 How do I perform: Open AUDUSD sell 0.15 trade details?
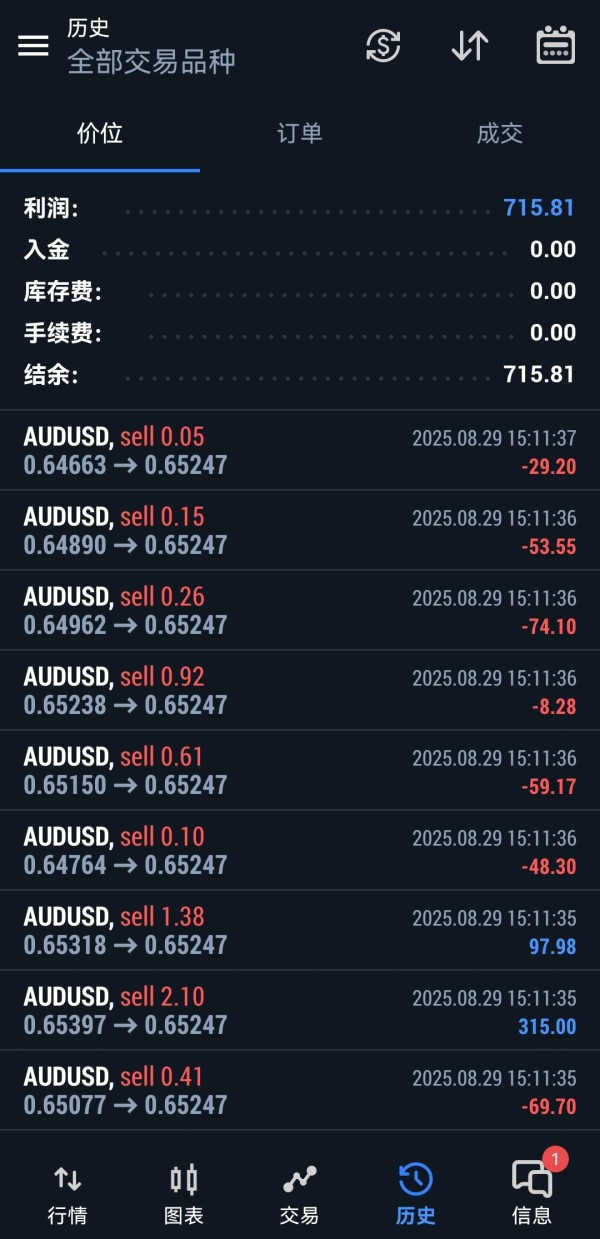[x=300, y=531]
